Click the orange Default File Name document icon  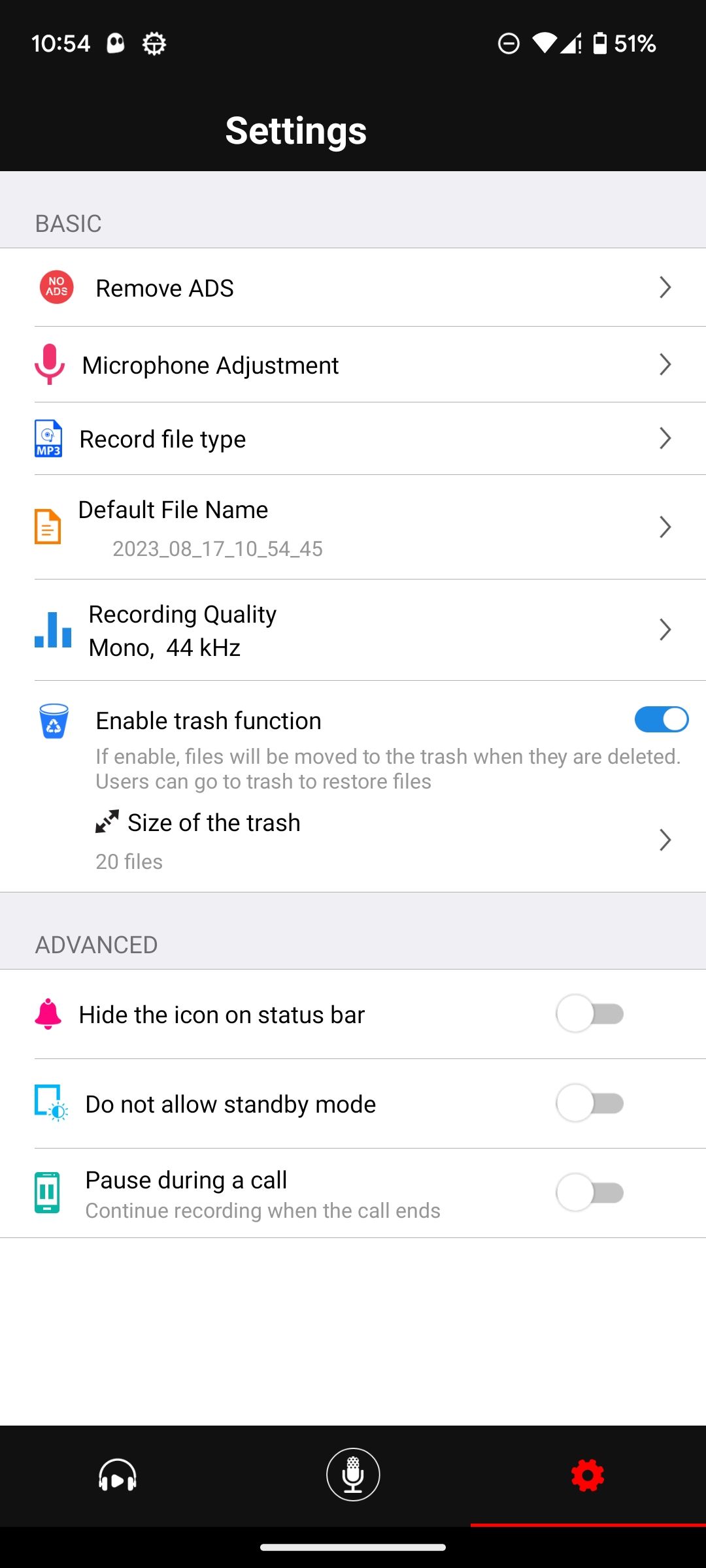[x=46, y=527]
